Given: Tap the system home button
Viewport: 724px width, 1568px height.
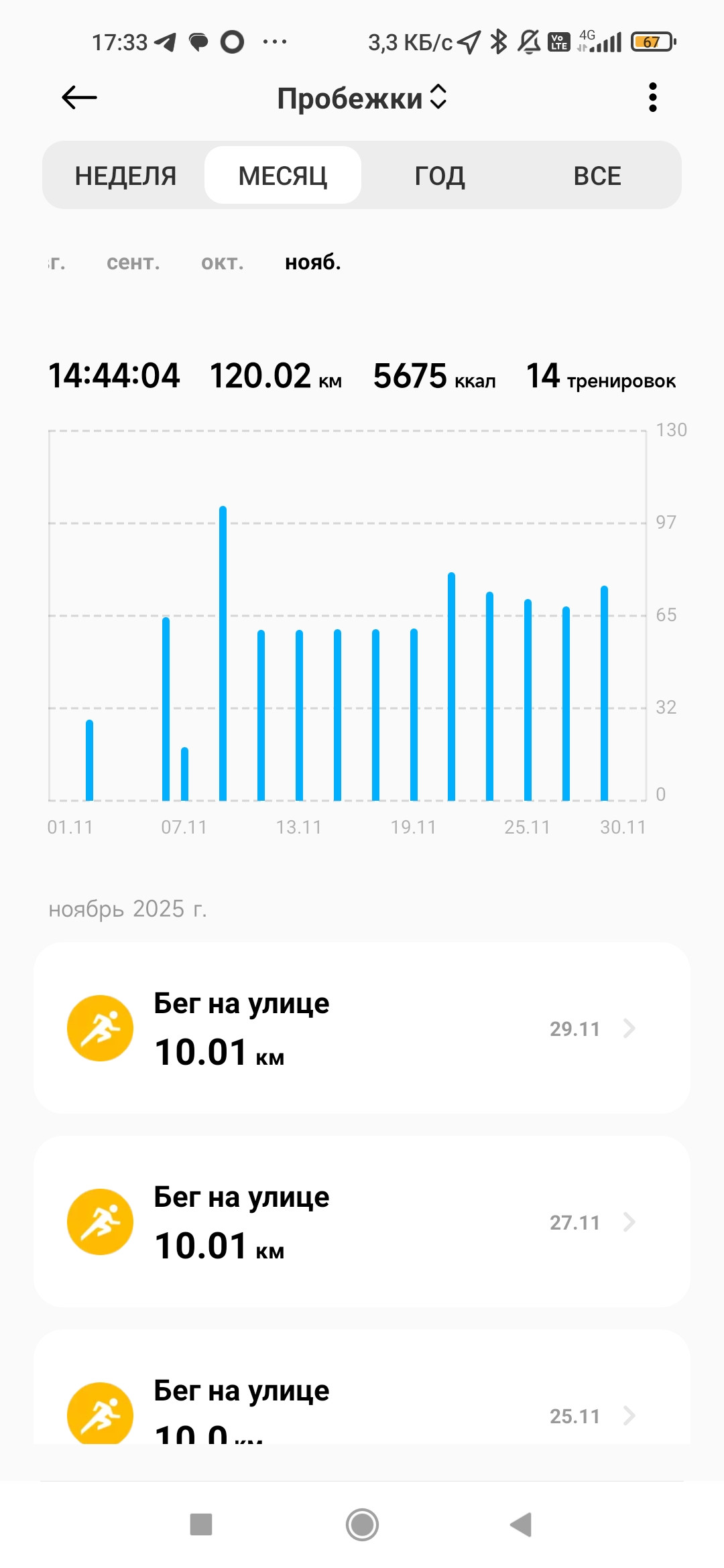Looking at the screenshot, I should [362, 1525].
